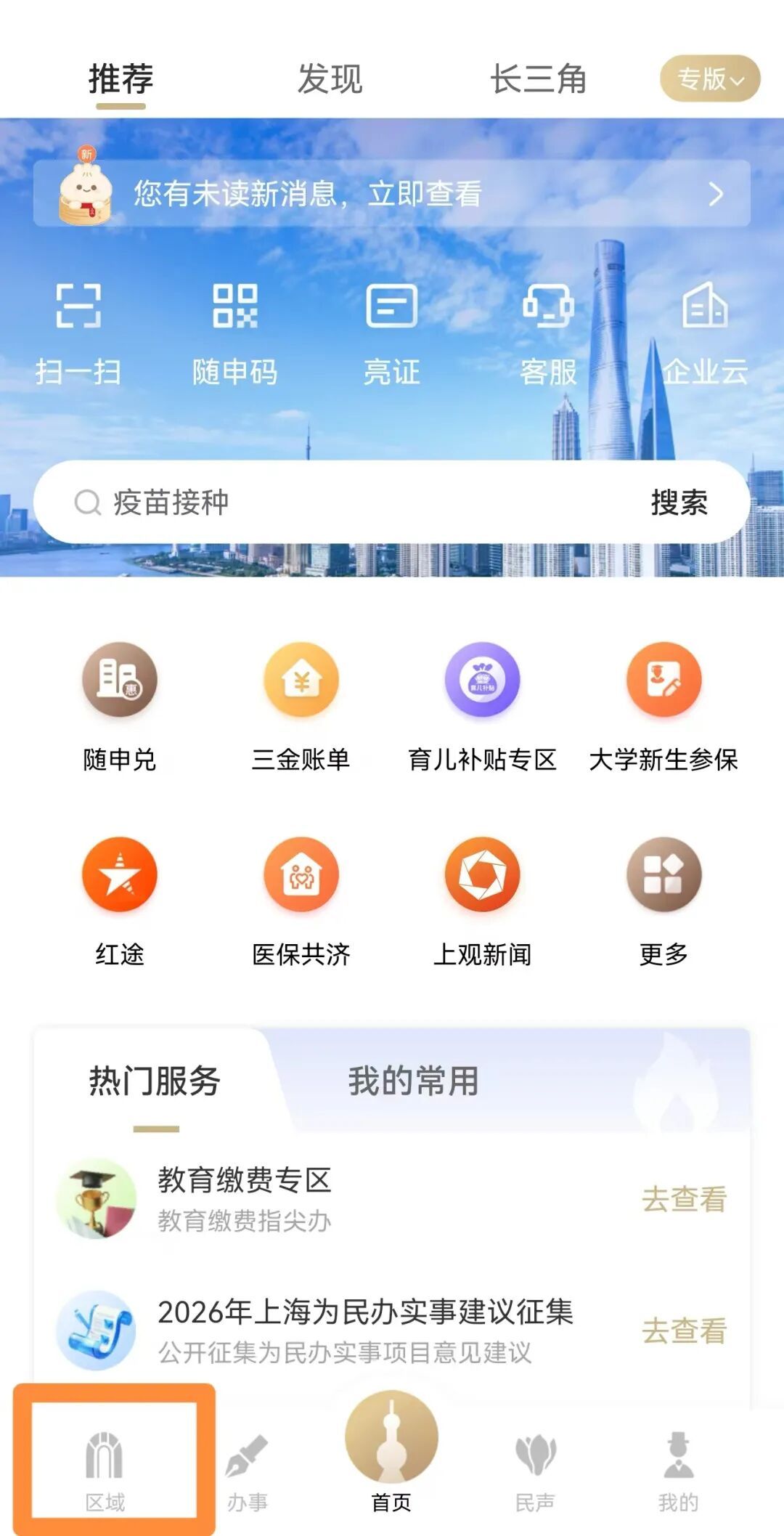
Task: Tap 去查看 for 教育缴费专区
Action: coord(684,1199)
